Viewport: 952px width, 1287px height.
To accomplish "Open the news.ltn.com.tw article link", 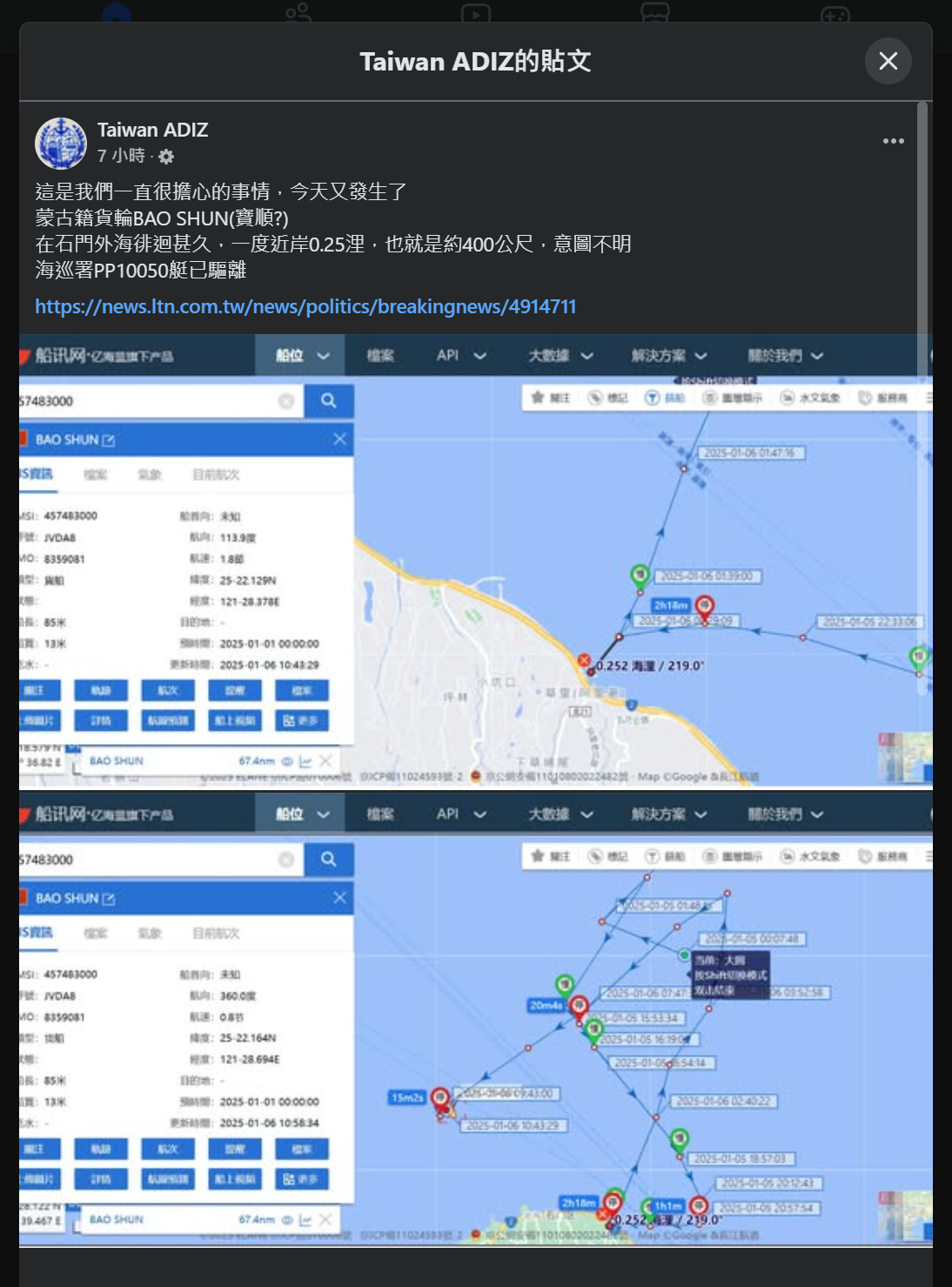I will [x=305, y=306].
